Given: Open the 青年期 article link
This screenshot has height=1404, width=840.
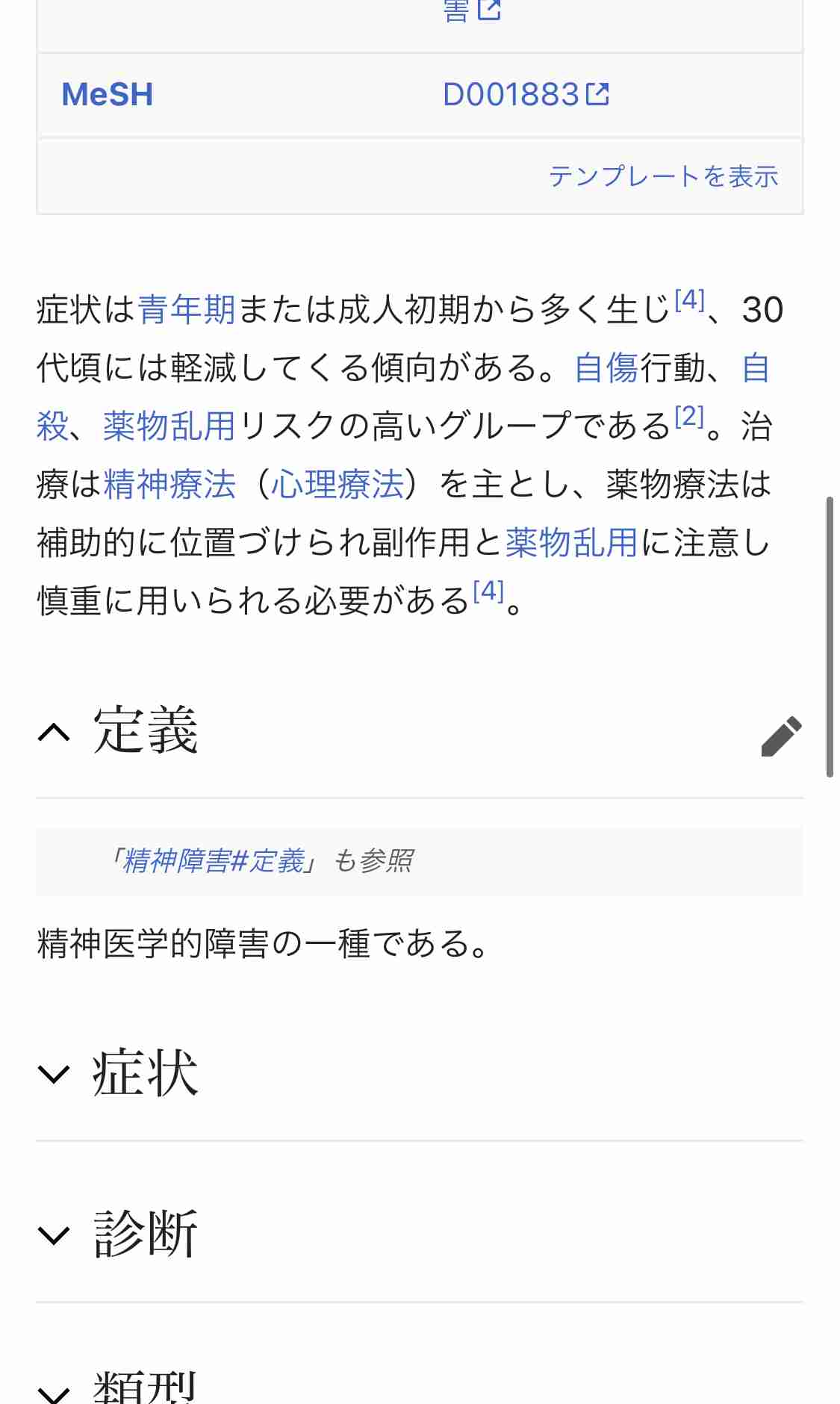Looking at the screenshot, I should point(187,309).
